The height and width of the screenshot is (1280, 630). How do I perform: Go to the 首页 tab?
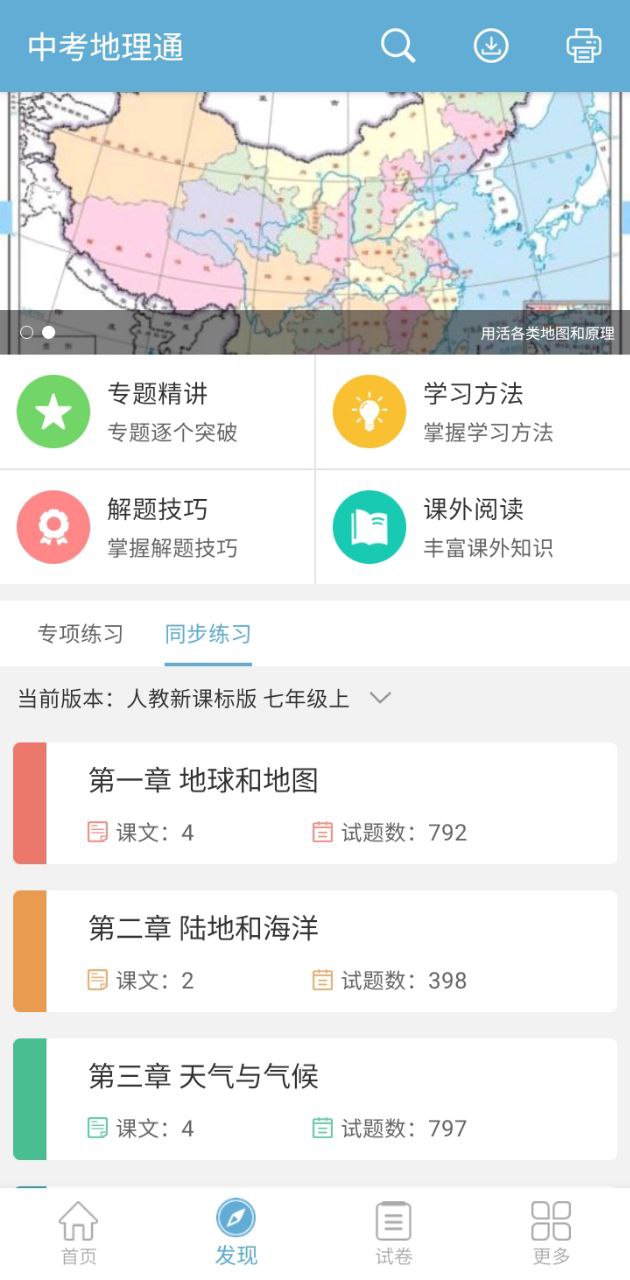click(79, 1234)
